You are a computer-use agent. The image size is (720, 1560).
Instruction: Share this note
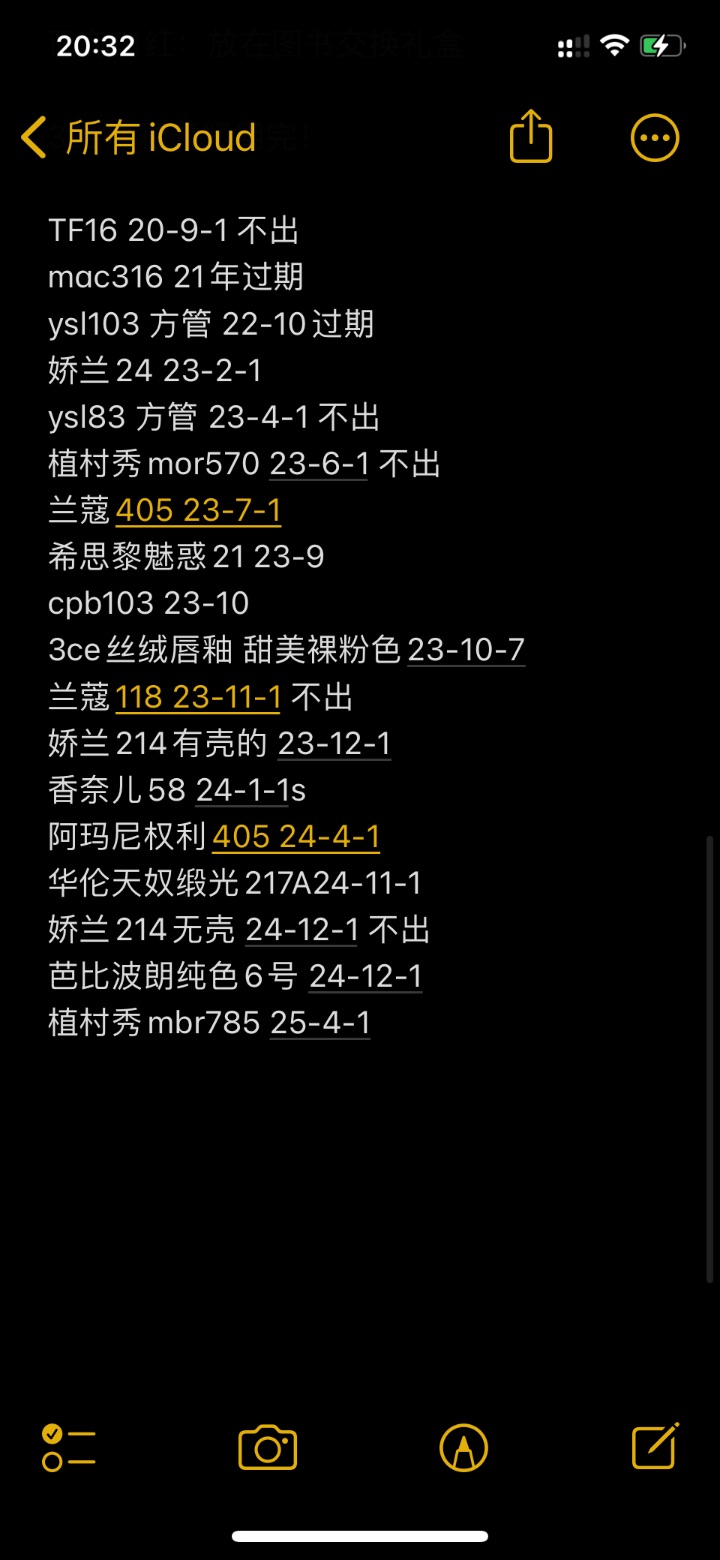(x=531, y=136)
